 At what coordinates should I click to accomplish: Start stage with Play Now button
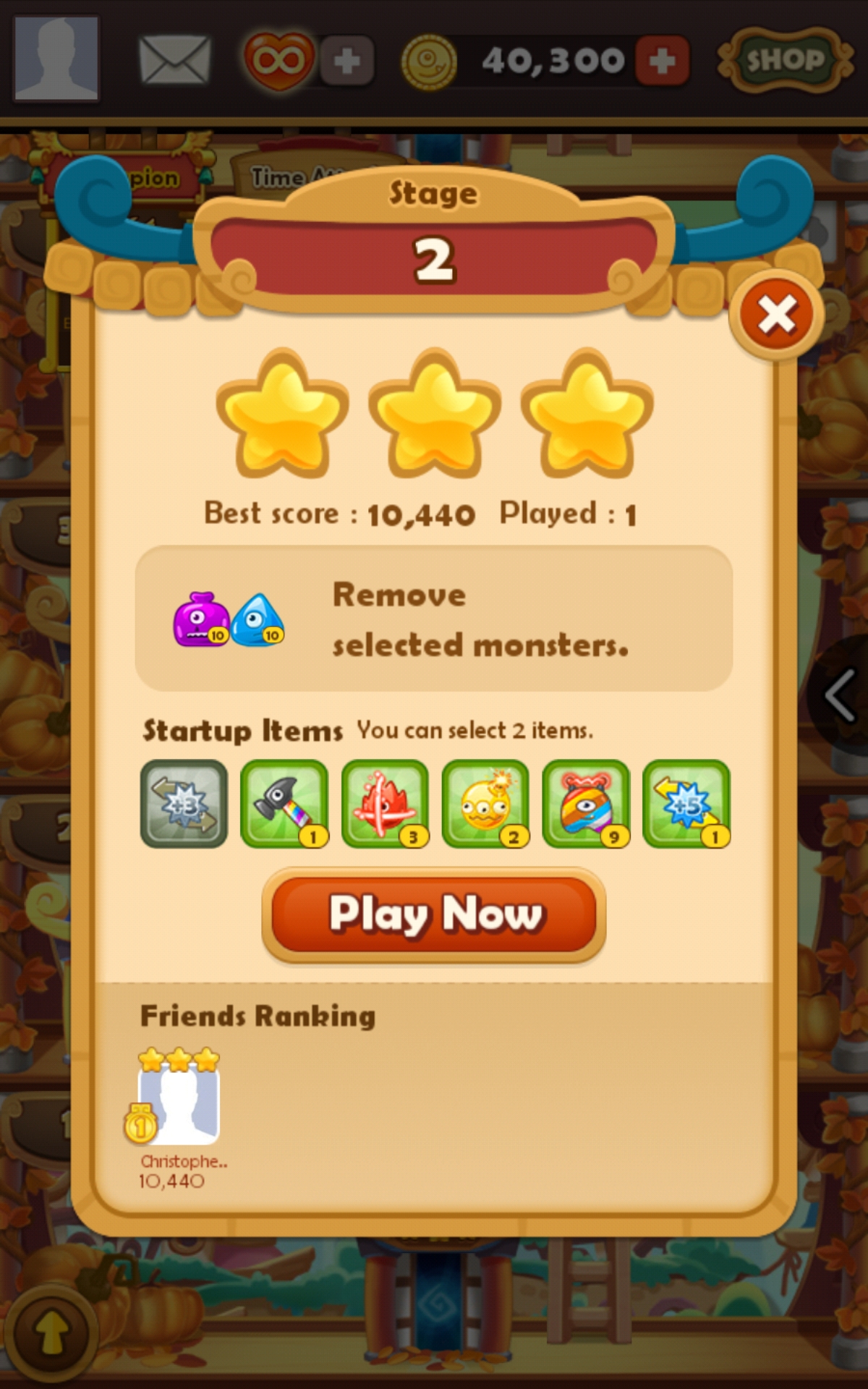coord(433,914)
